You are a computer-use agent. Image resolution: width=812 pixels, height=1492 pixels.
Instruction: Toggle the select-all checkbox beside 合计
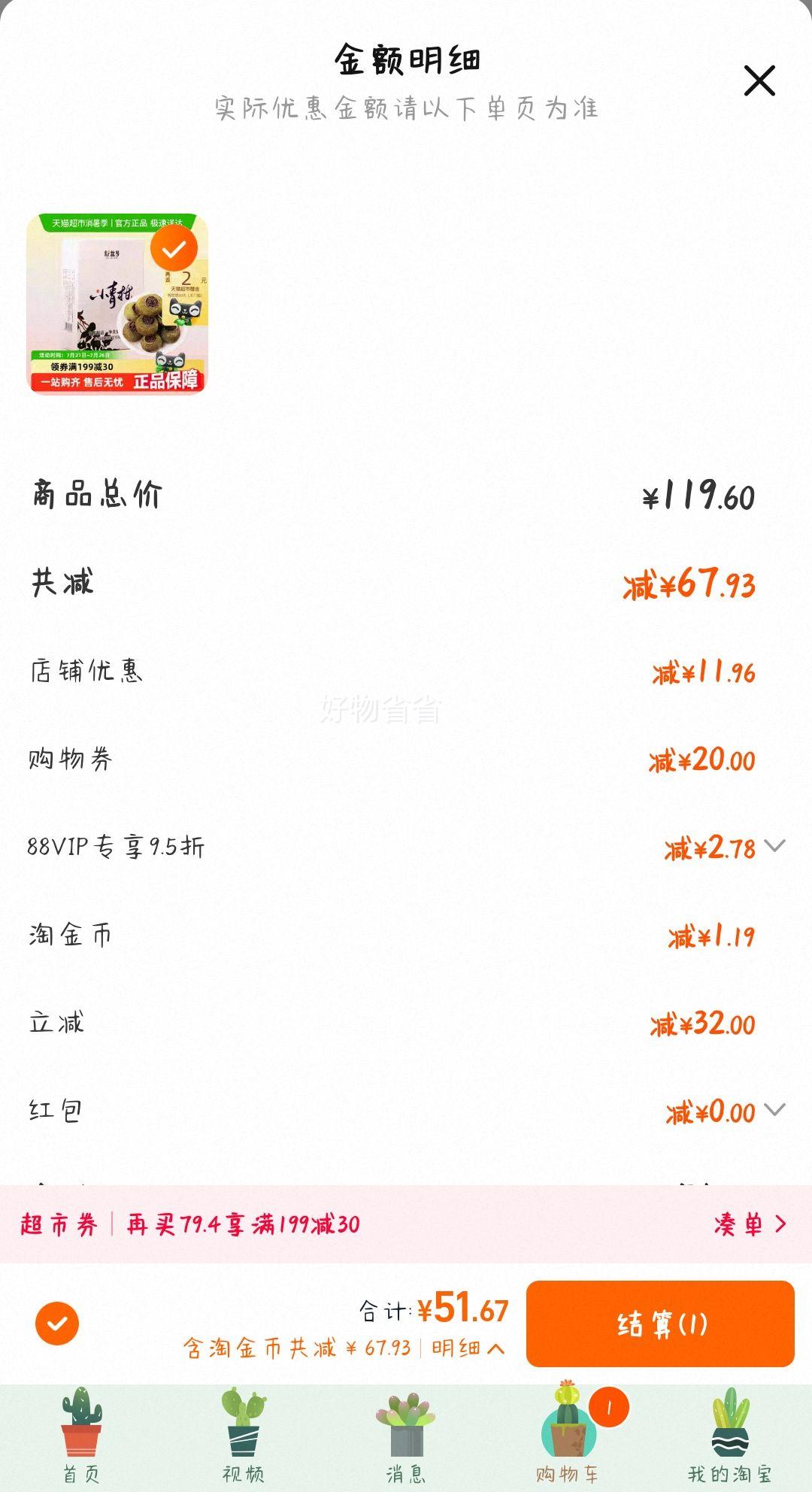(x=57, y=1324)
